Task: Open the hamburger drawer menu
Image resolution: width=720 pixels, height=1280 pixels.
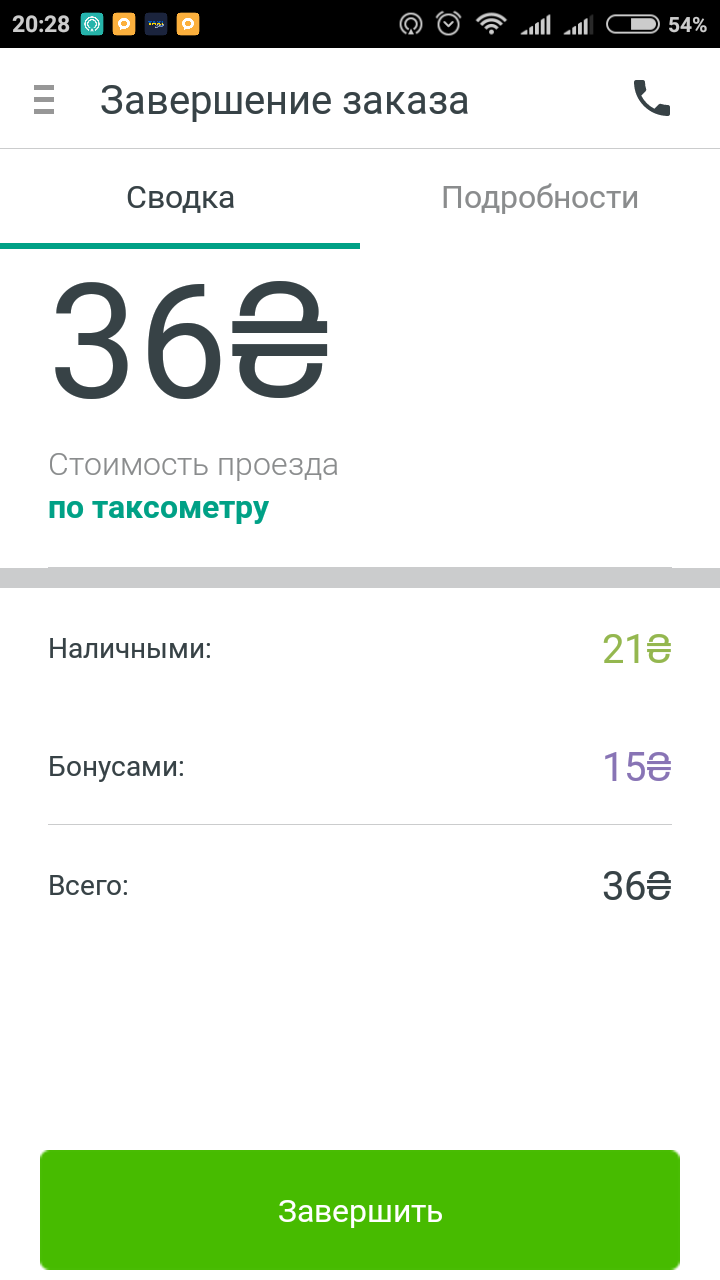Action: [44, 100]
